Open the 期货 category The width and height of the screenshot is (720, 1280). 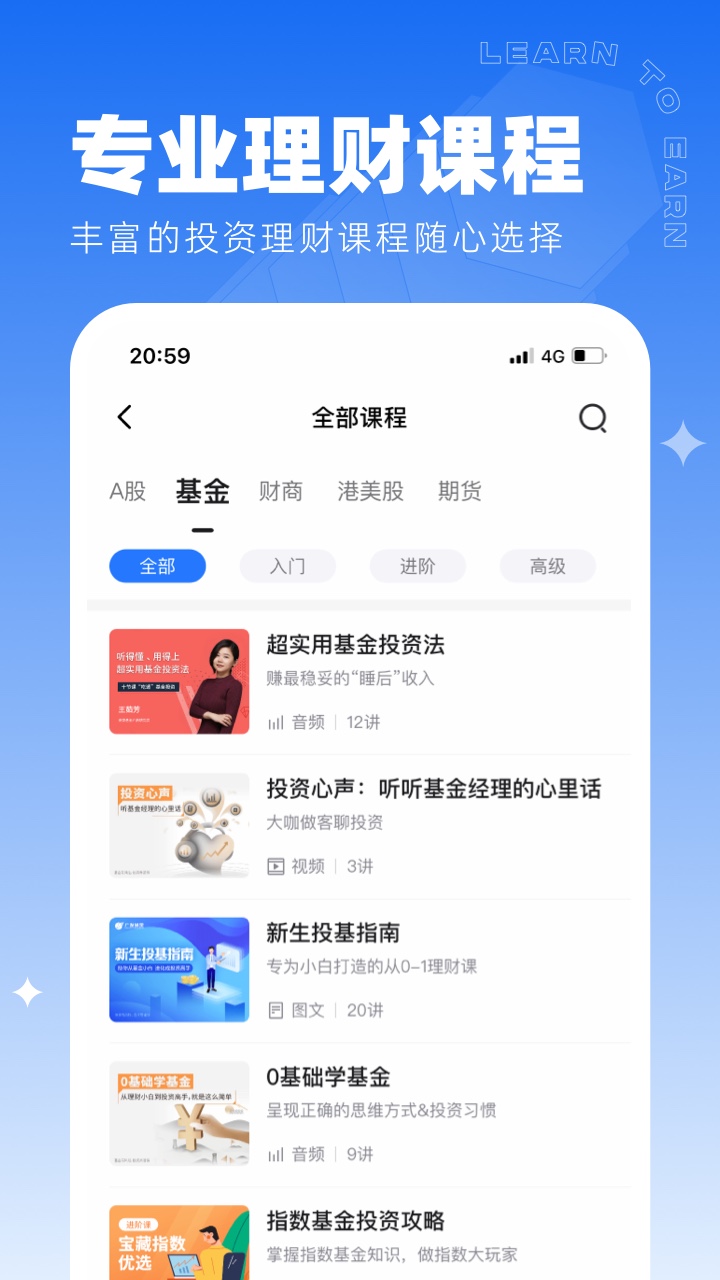(x=459, y=491)
